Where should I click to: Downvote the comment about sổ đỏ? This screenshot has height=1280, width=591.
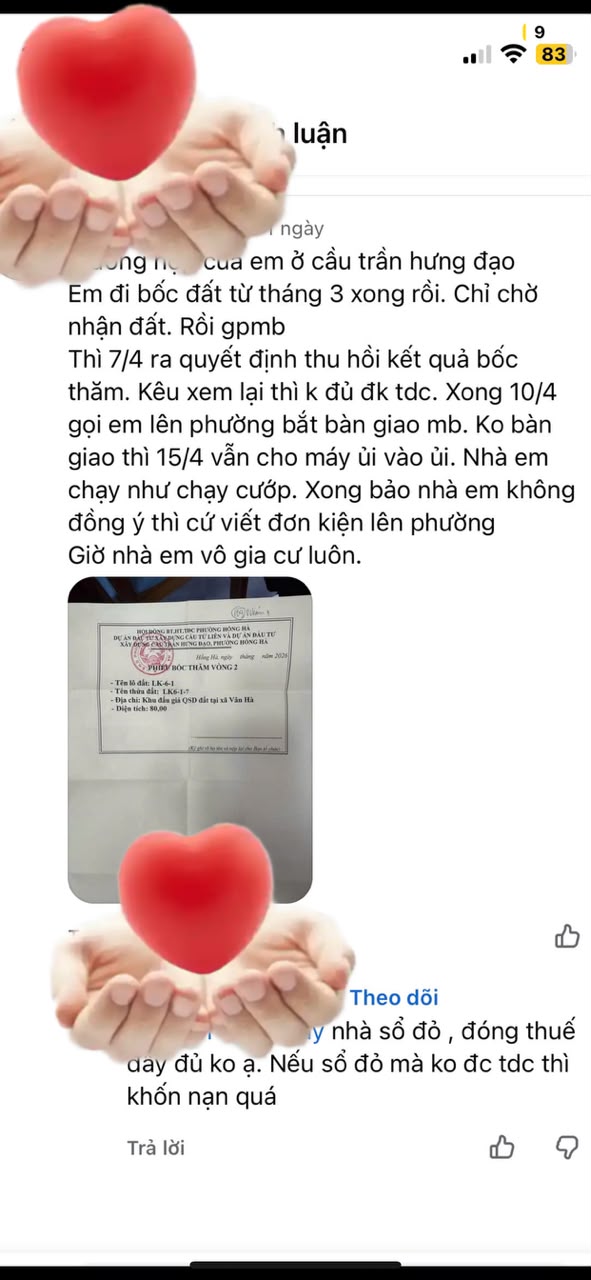[567, 1147]
